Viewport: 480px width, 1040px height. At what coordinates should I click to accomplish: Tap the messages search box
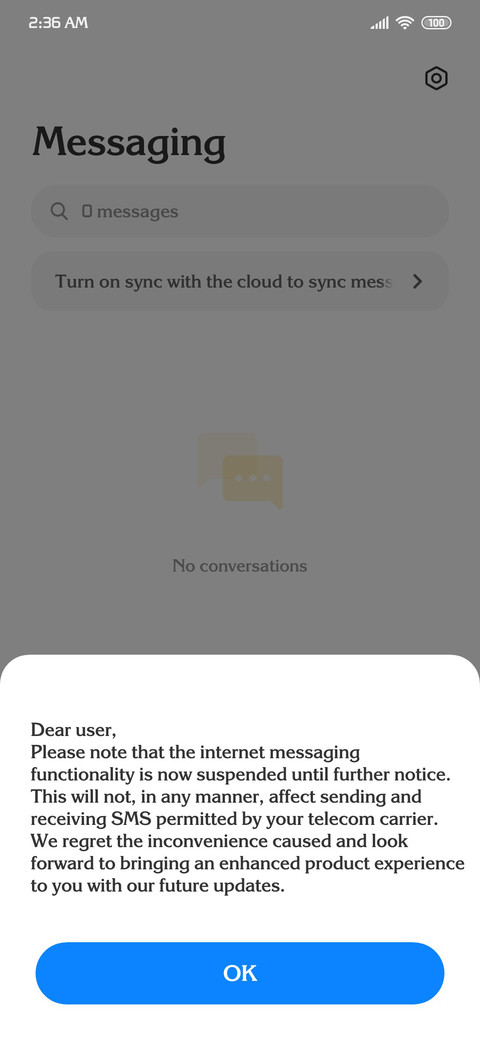240,211
